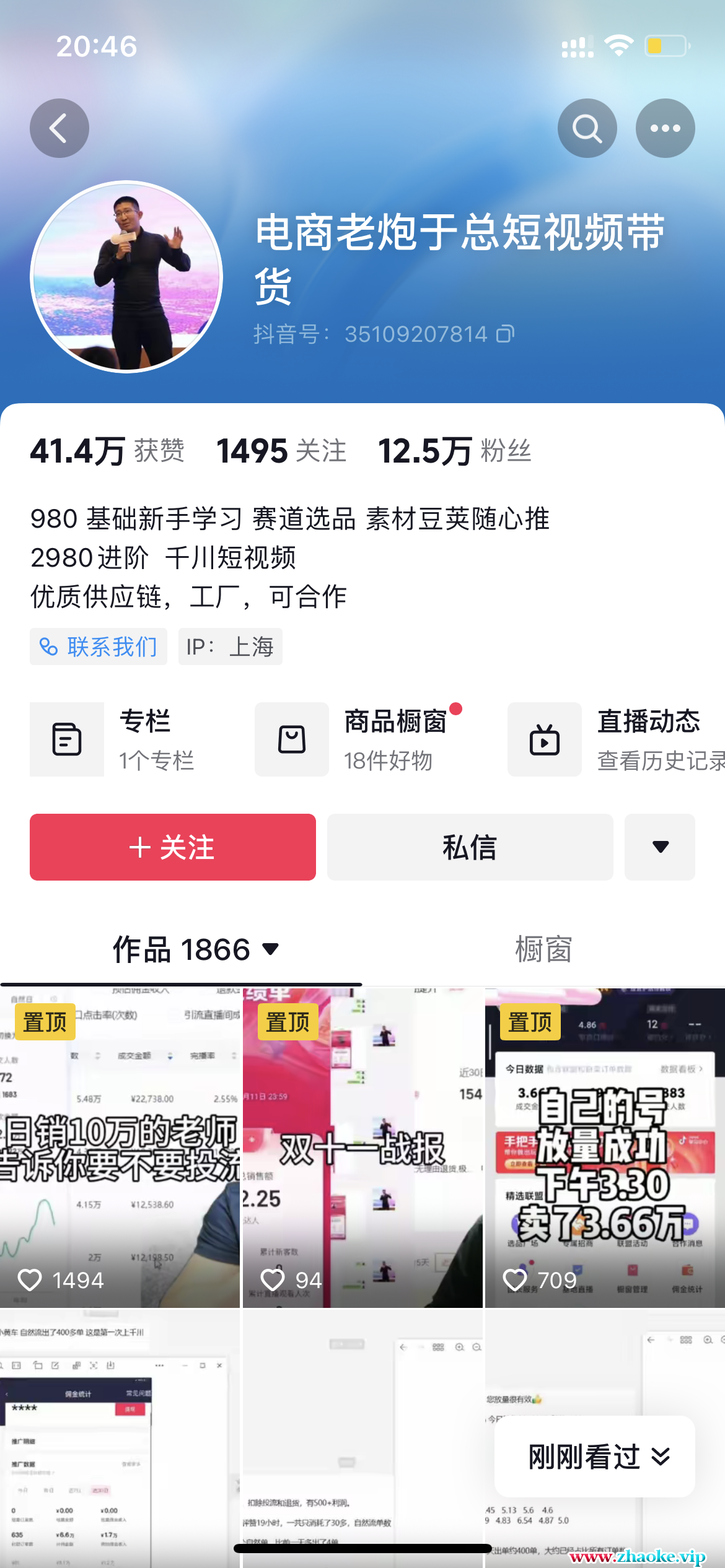Screen dimensions: 725x1568
Task: Switch to the 橱窗 tab
Action: (x=543, y=950)
